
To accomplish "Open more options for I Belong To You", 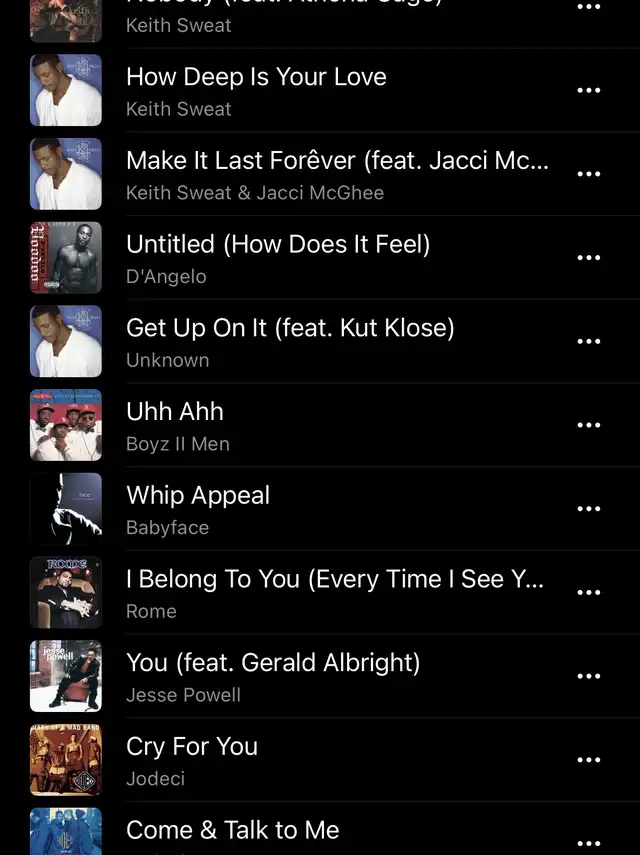I will tap(589, 592).
